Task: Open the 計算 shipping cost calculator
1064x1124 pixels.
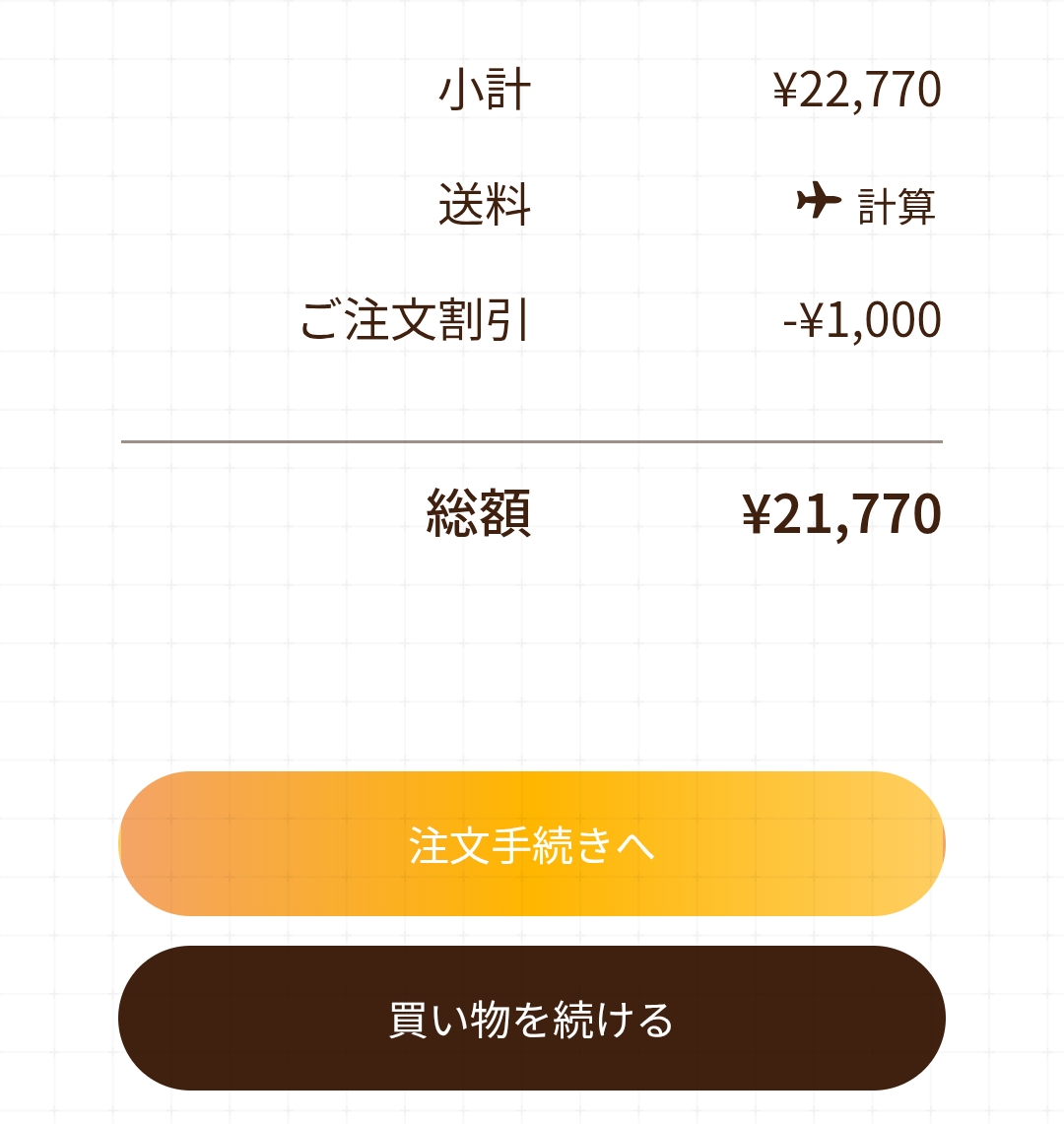Action: (x=867, y=206)
